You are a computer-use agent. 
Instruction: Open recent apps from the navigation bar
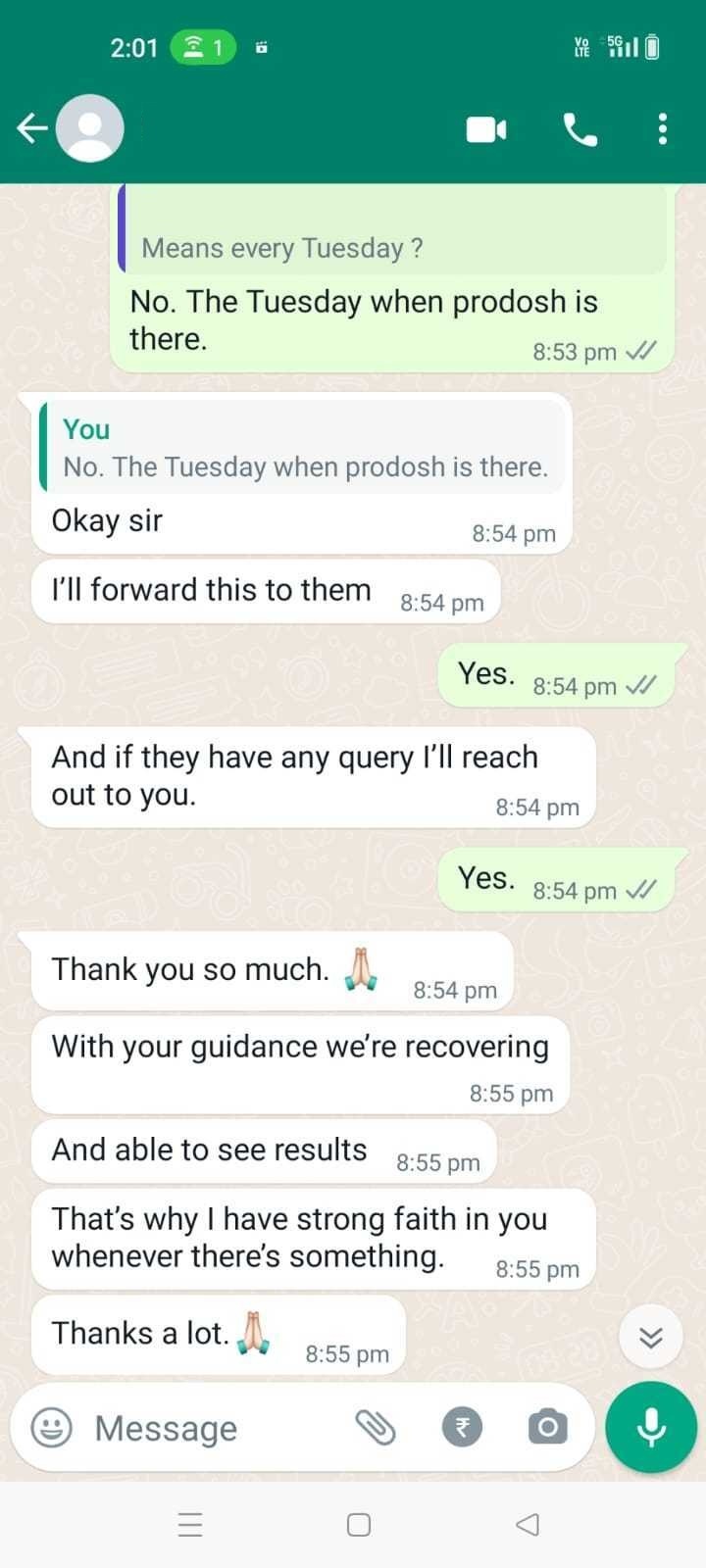coord(190,1524)
